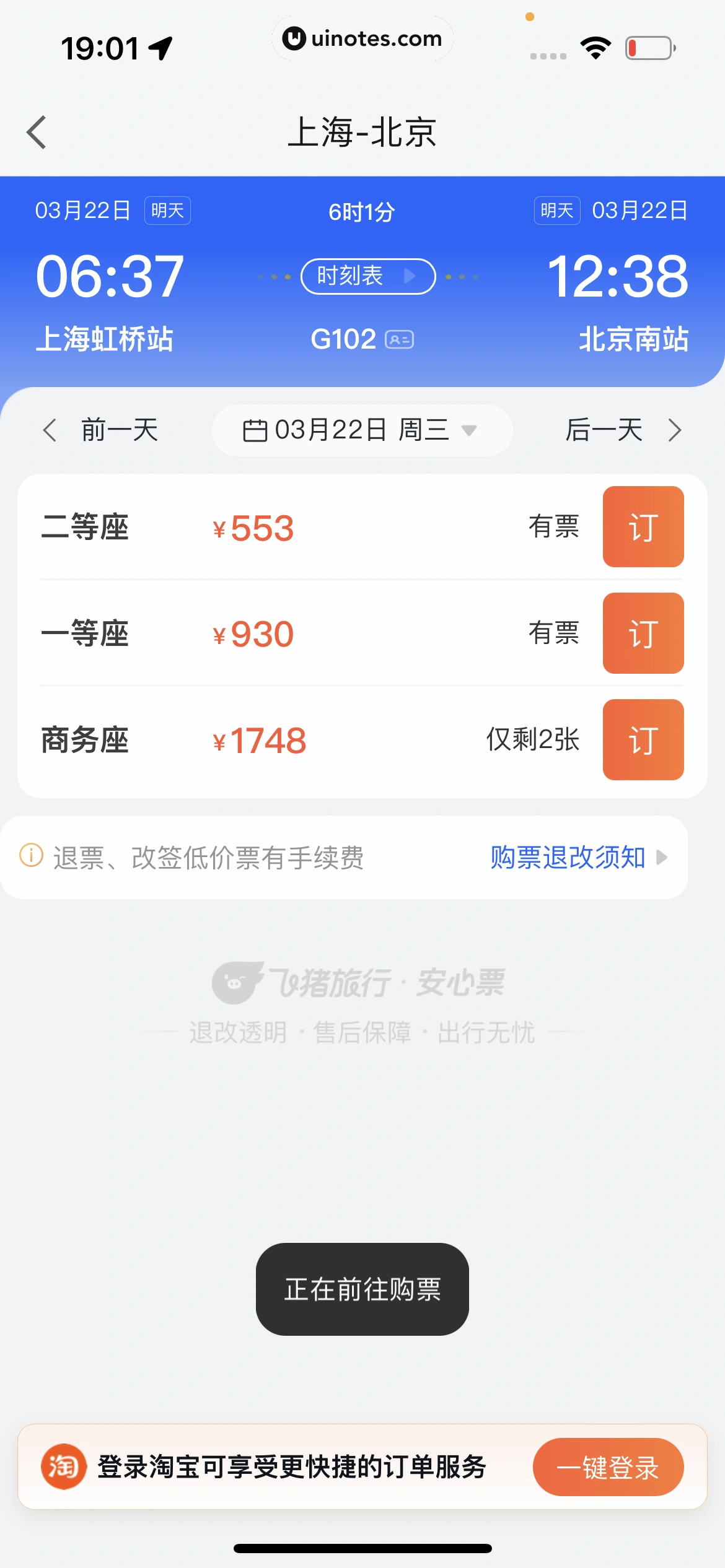This screenshot has width=725, height=1568.
Task: Tap 一键登录 to sign in with Taobao
Action: pos(607,1467)
